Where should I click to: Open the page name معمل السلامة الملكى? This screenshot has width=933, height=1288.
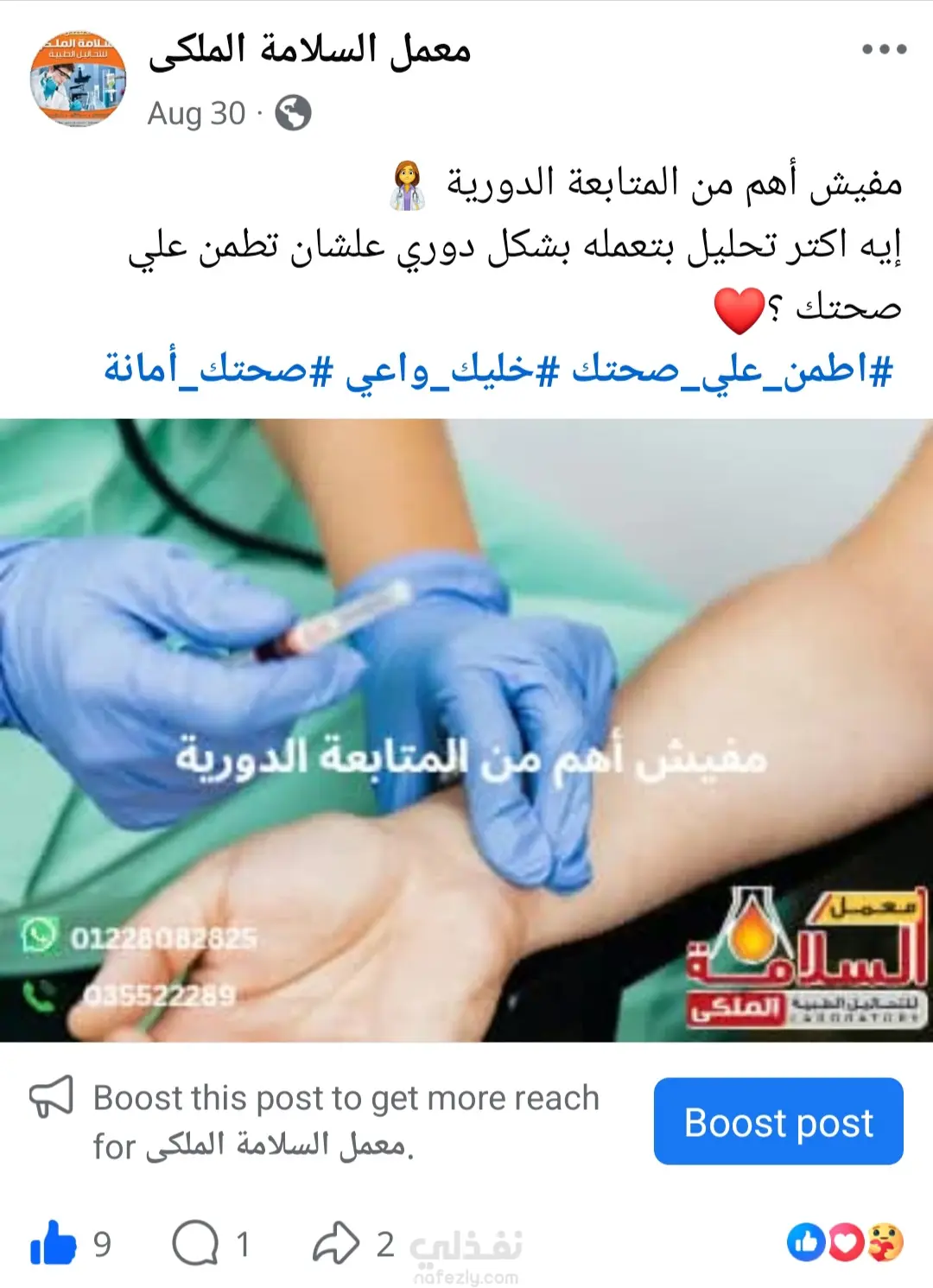(309, 49)
